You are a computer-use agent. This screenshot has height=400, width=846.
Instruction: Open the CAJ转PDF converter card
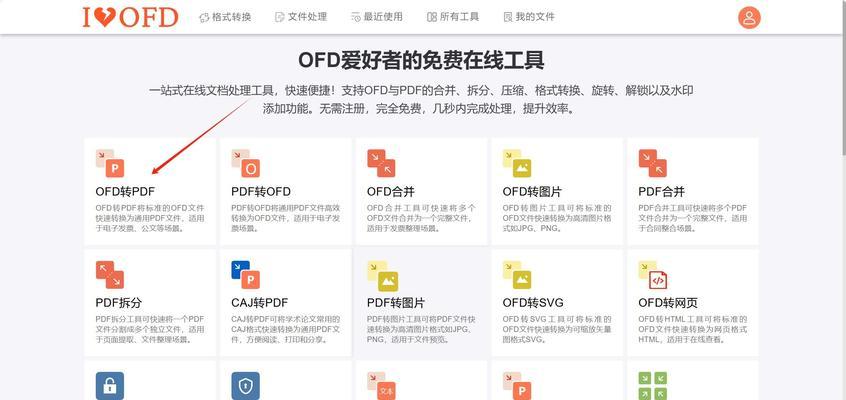[x=285, y=302]
